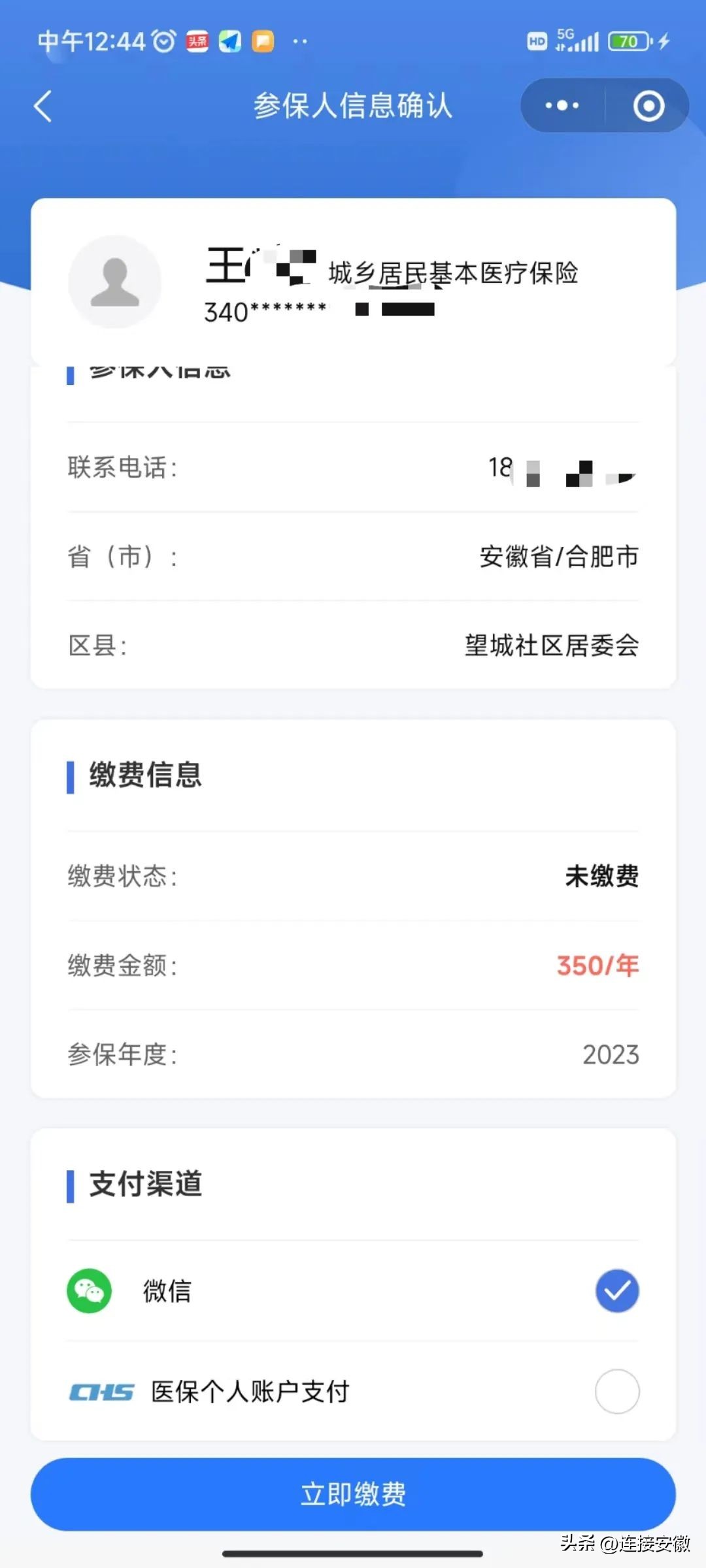Tap the mini-program close circle button
Screen dimensions: 706x1568
[x=647, y=105]
